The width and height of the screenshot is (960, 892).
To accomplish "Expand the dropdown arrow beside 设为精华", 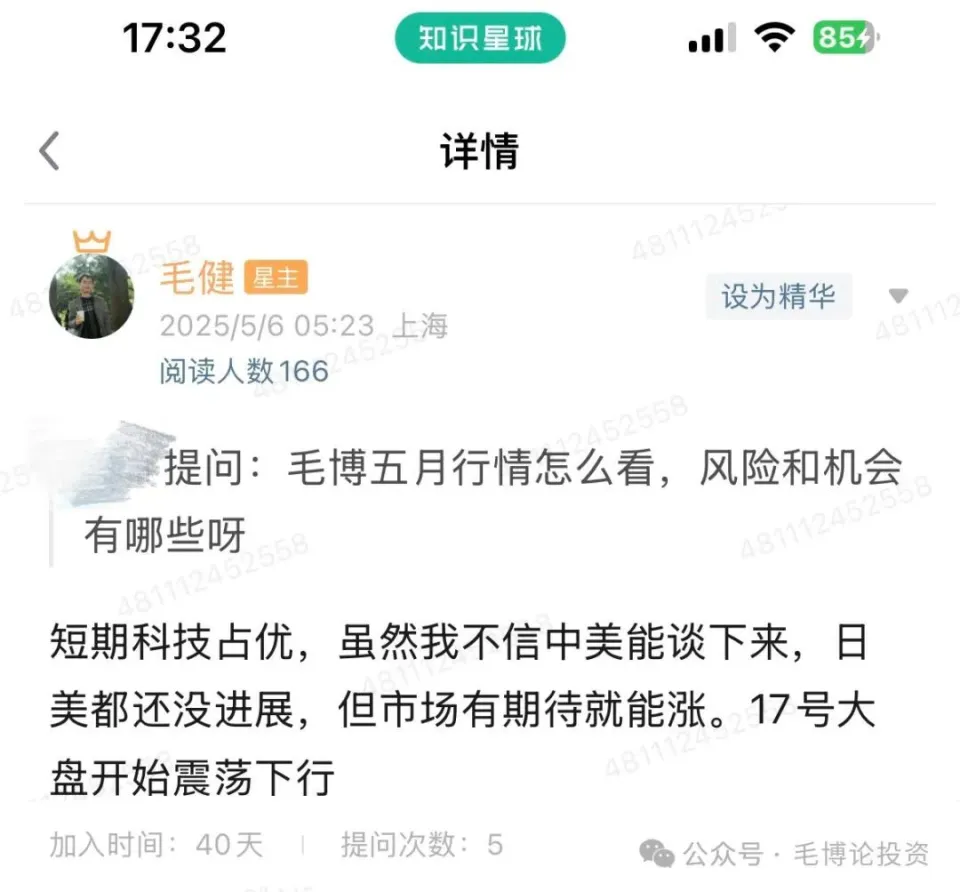I will click(x=898, y=296).
